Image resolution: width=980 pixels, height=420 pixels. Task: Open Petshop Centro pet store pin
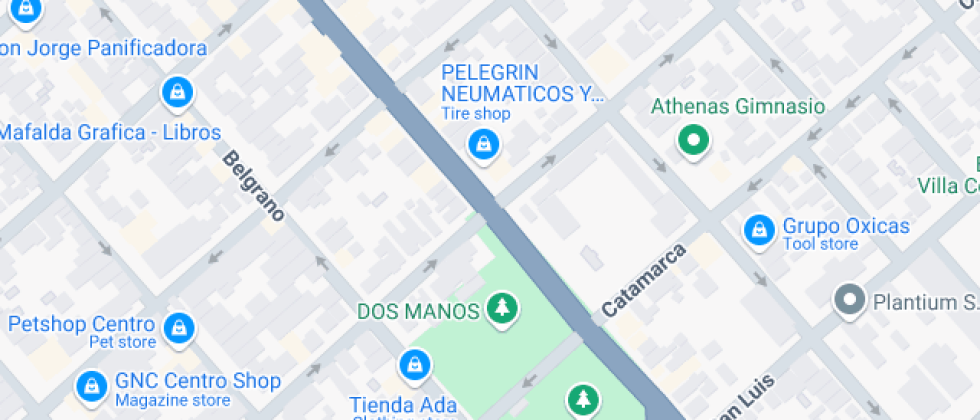[x=178, y=327]
